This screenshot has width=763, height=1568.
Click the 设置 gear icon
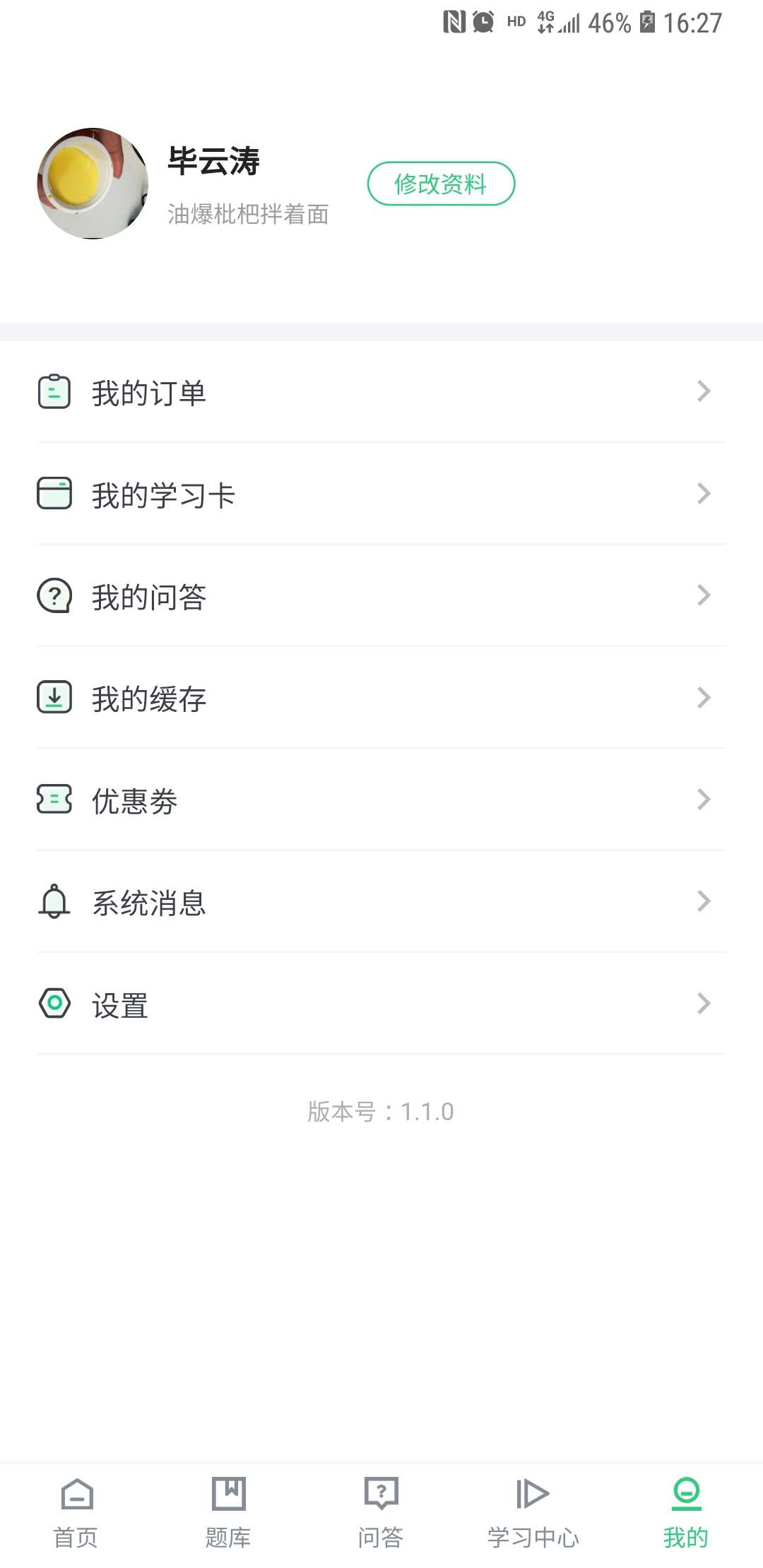coord(54,1003)
